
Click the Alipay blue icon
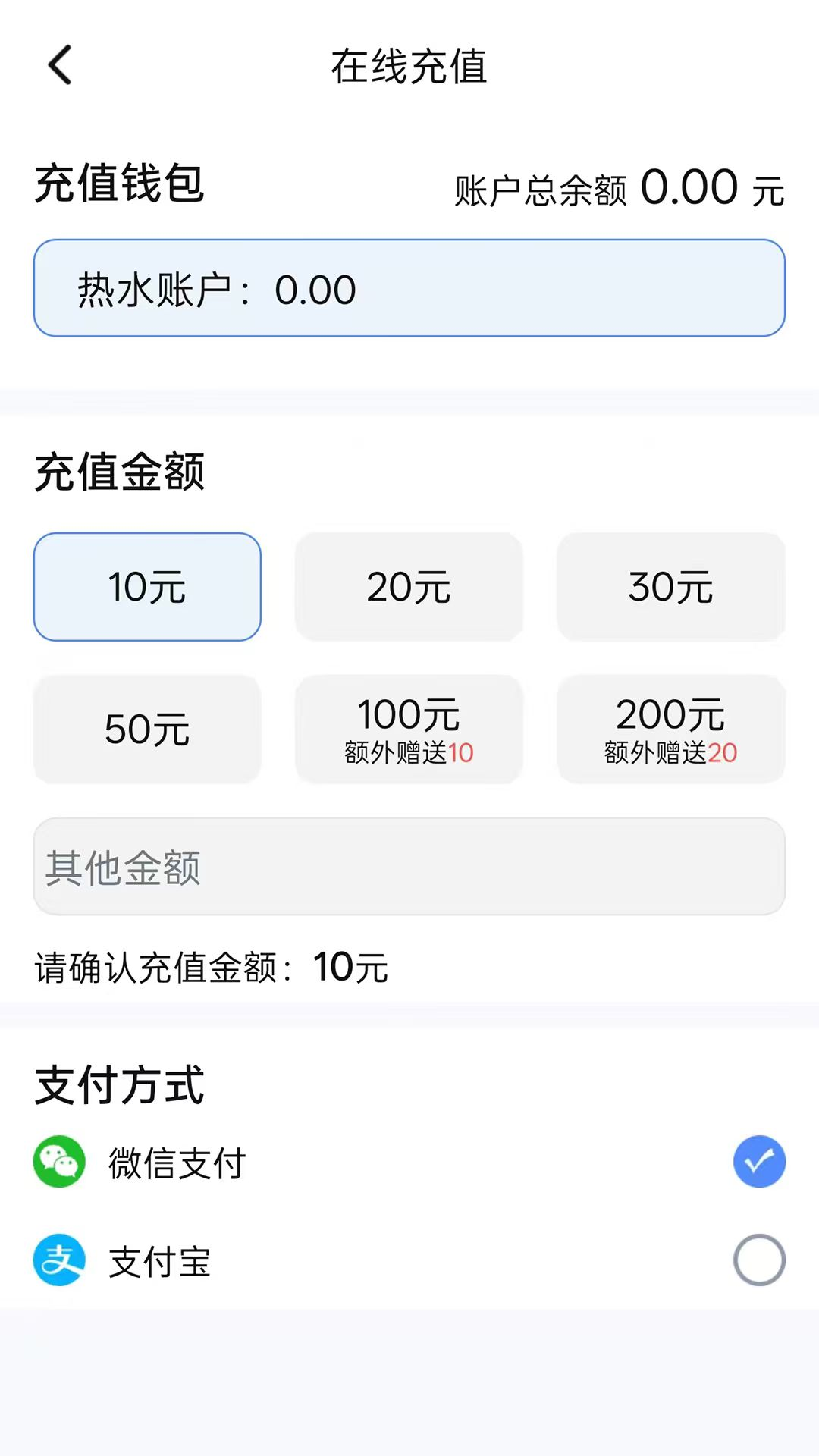tap(57, 1260)
